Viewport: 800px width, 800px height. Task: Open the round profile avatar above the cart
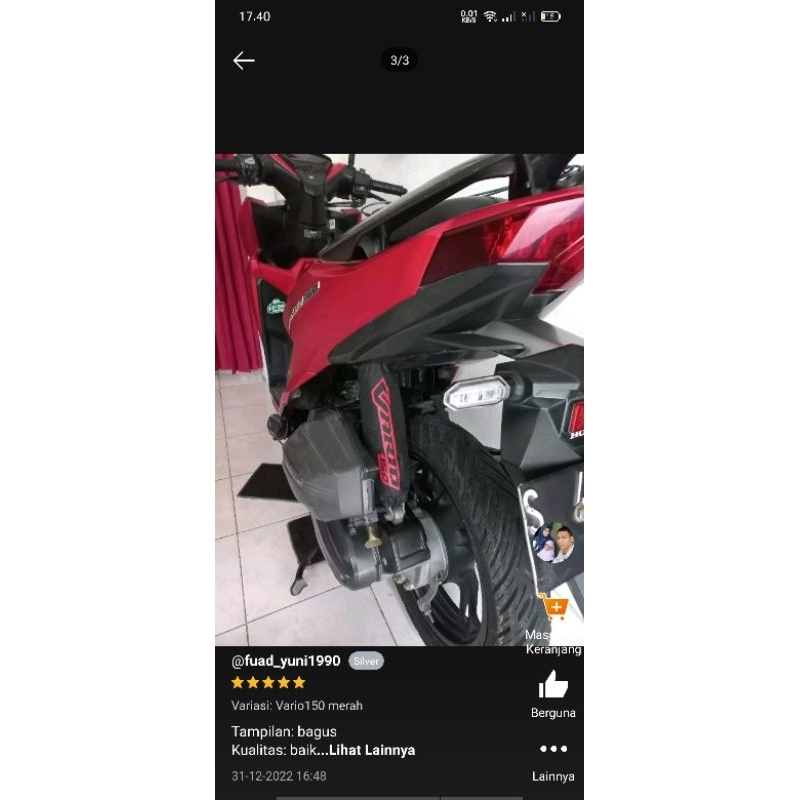pos(553,543)
